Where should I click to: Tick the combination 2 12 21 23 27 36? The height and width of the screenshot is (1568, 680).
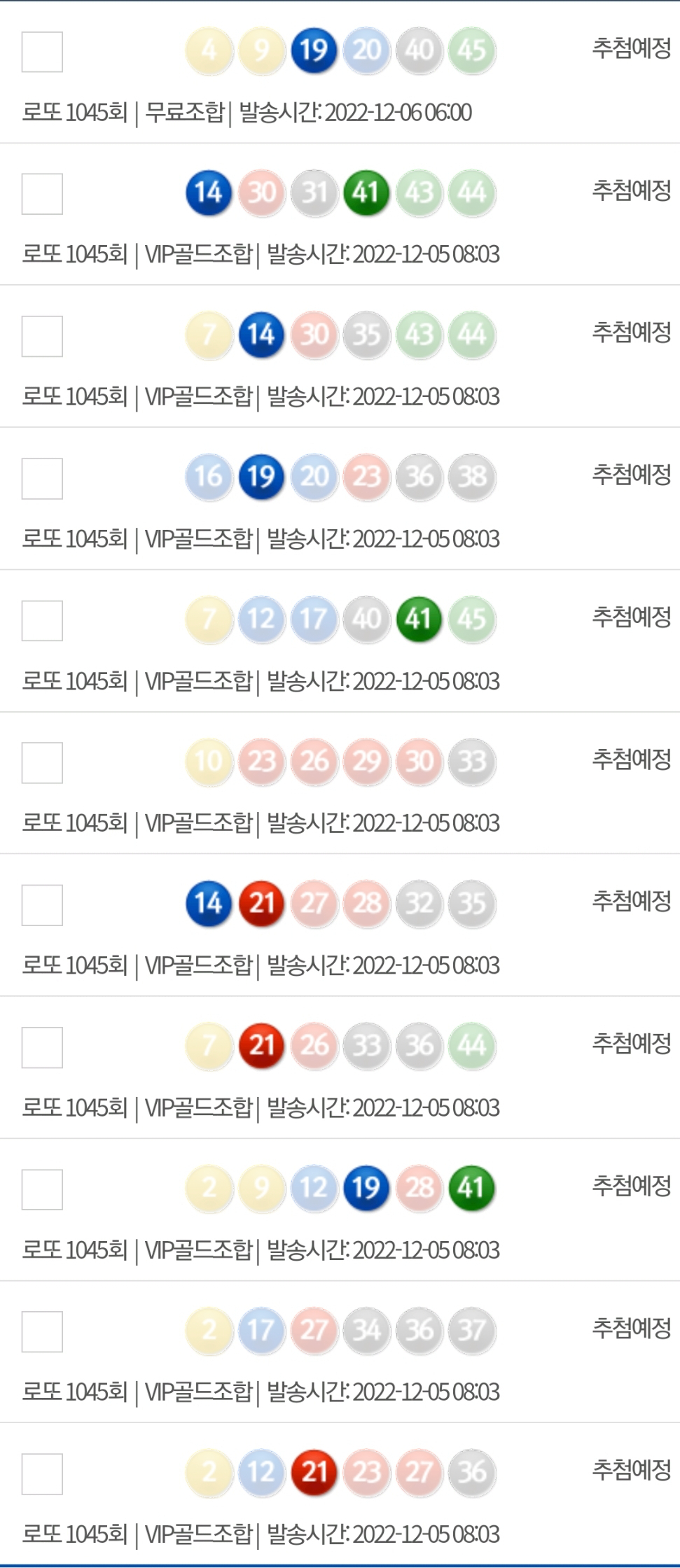coord(42,1474)
